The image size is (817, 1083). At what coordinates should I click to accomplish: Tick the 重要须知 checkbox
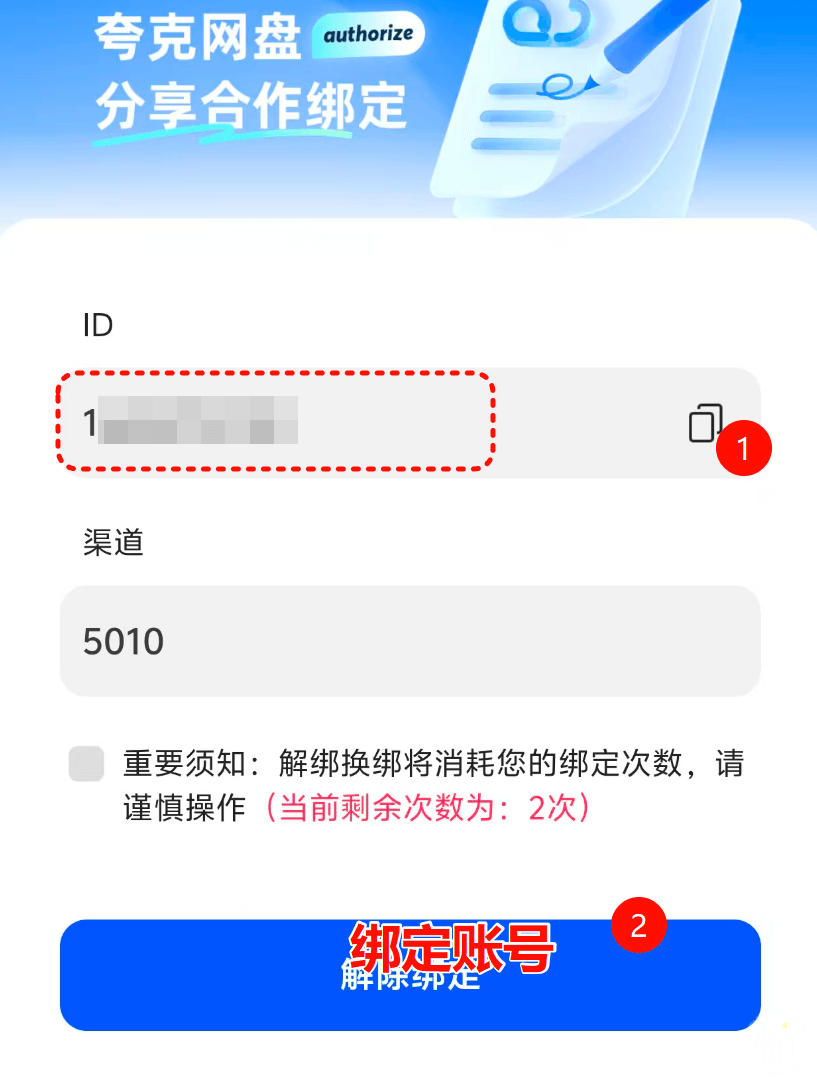(87, 765)
